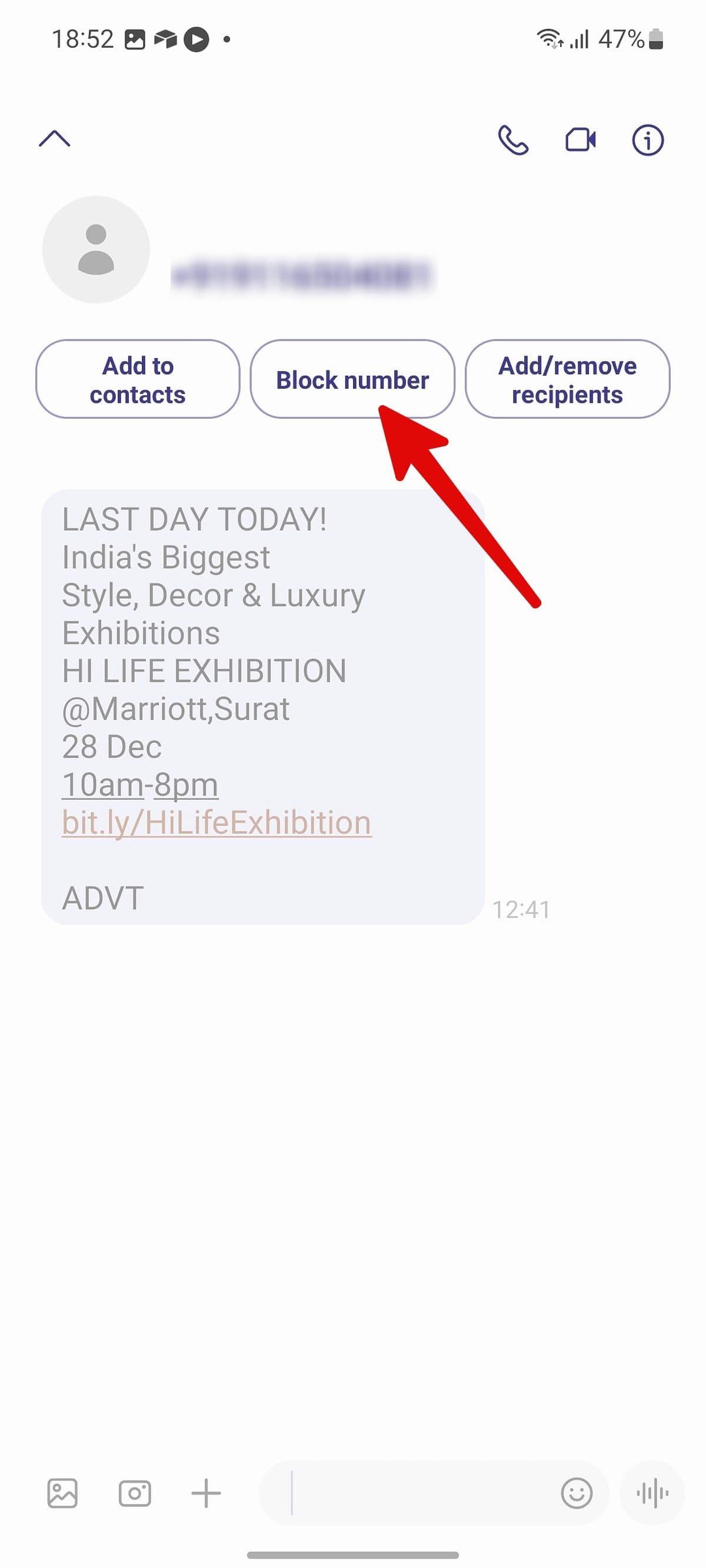Collapse the conversation header with the up chevron
The height and width of the screenshot is (1568, 706).
point(55,139)
